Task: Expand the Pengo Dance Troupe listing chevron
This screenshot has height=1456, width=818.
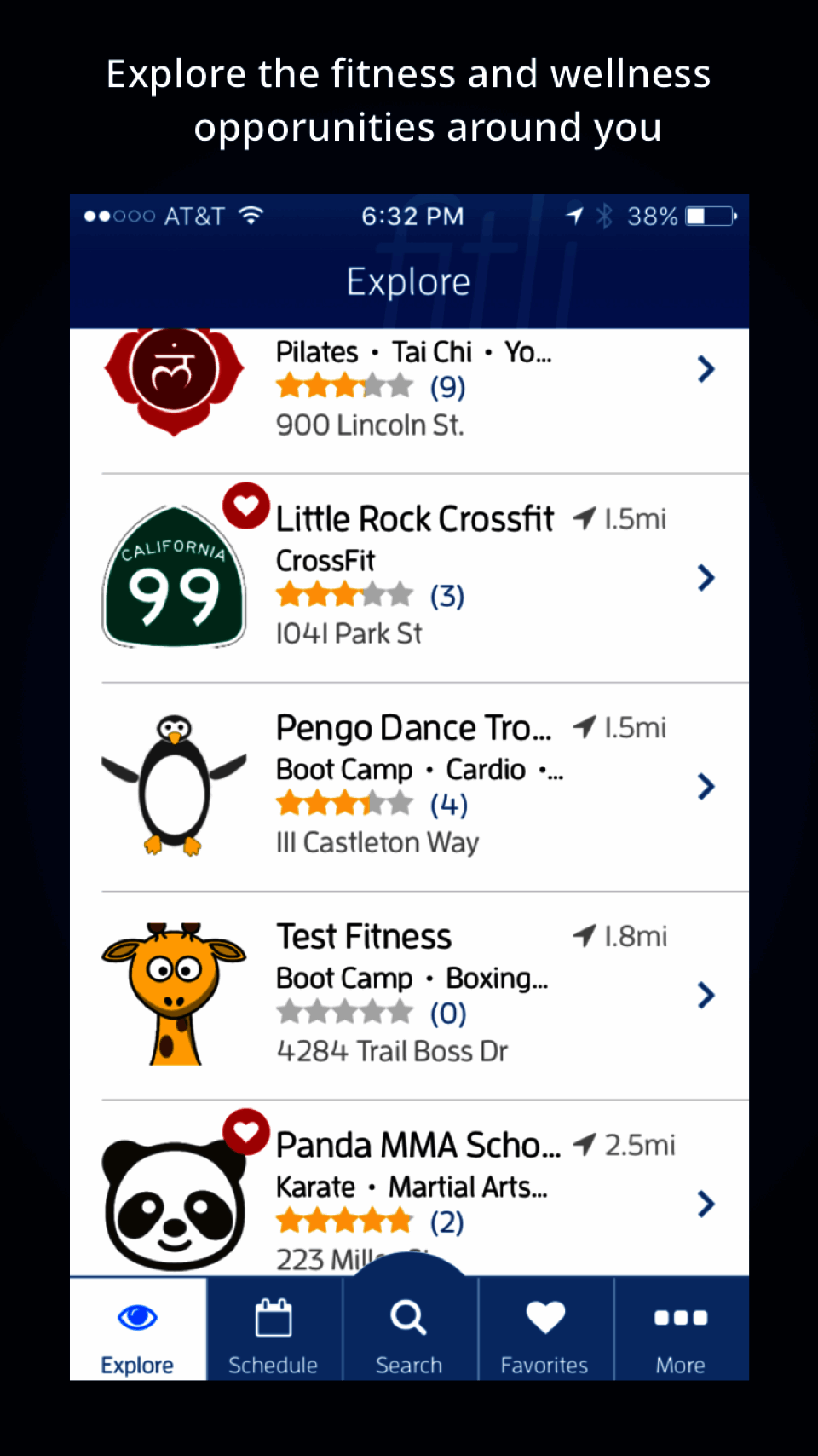Action: (706, 786)
